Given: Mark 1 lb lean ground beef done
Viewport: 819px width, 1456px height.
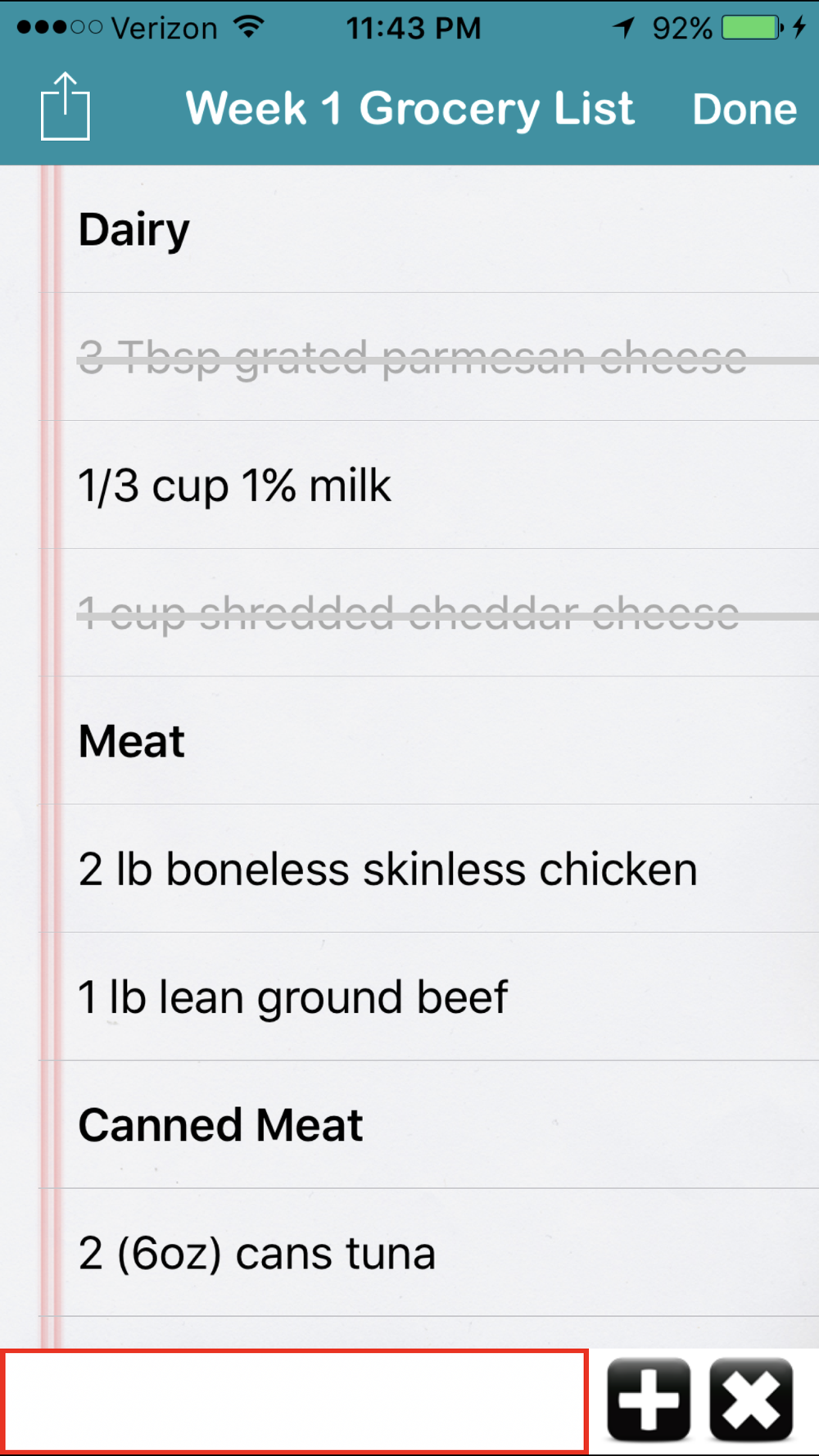Looking at the screenshot, I should click(428, 997).
